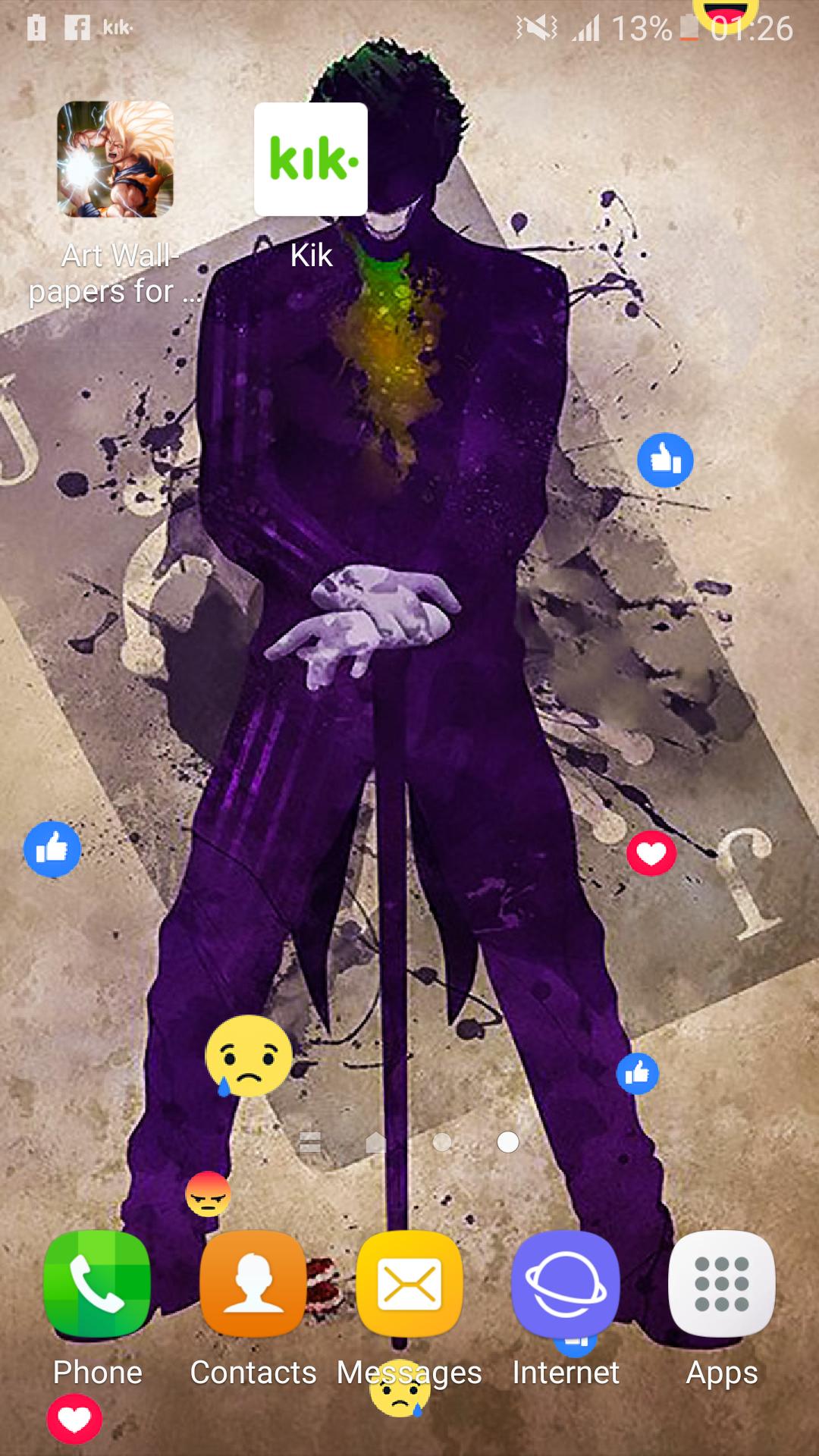819x1456 pixels.
Task: Open the Contacts app
Action: click(x=253, y=1285)
